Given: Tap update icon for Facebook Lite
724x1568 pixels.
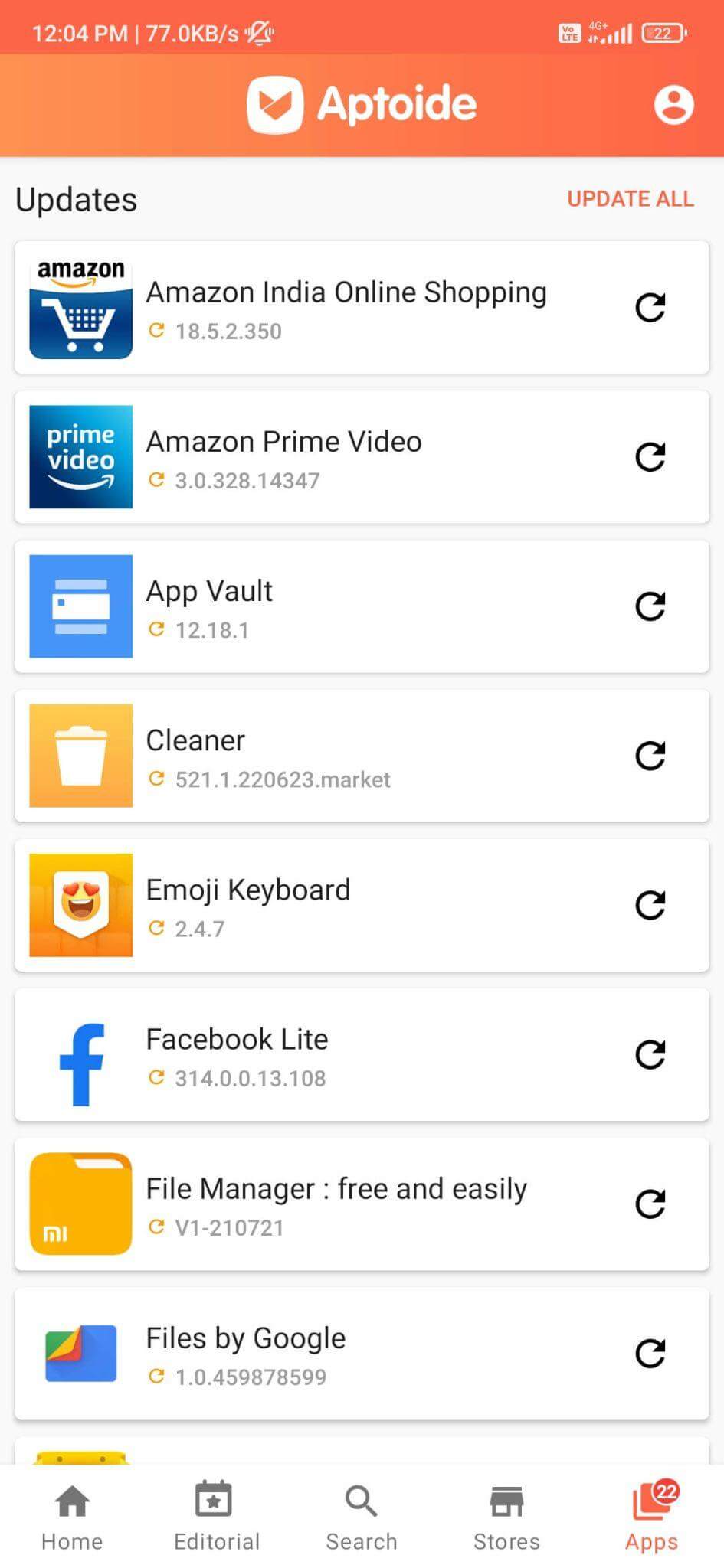Looking at the screenshot, I should (650, 1054).
